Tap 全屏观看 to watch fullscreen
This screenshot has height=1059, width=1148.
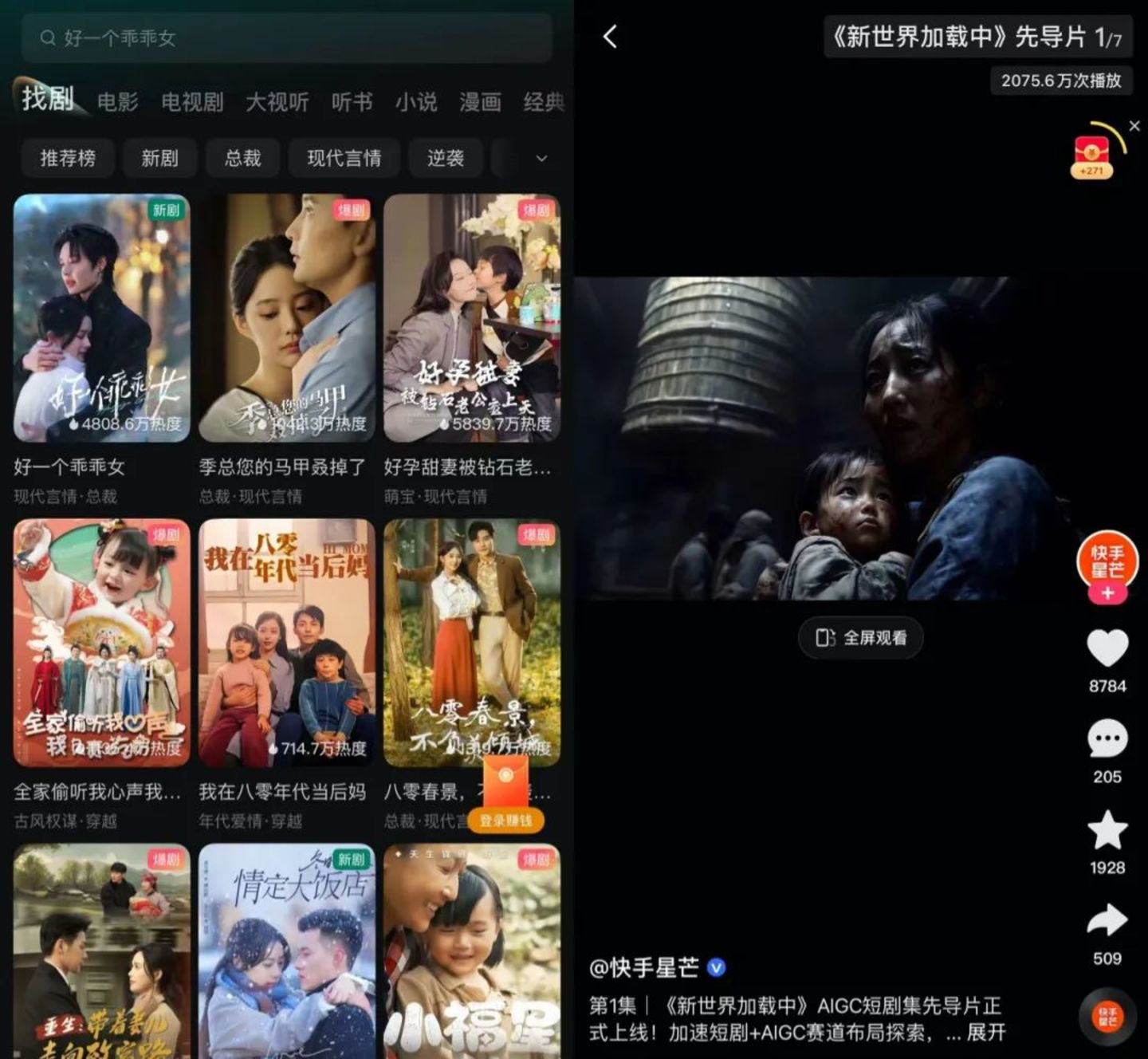[x=861, y=637]
